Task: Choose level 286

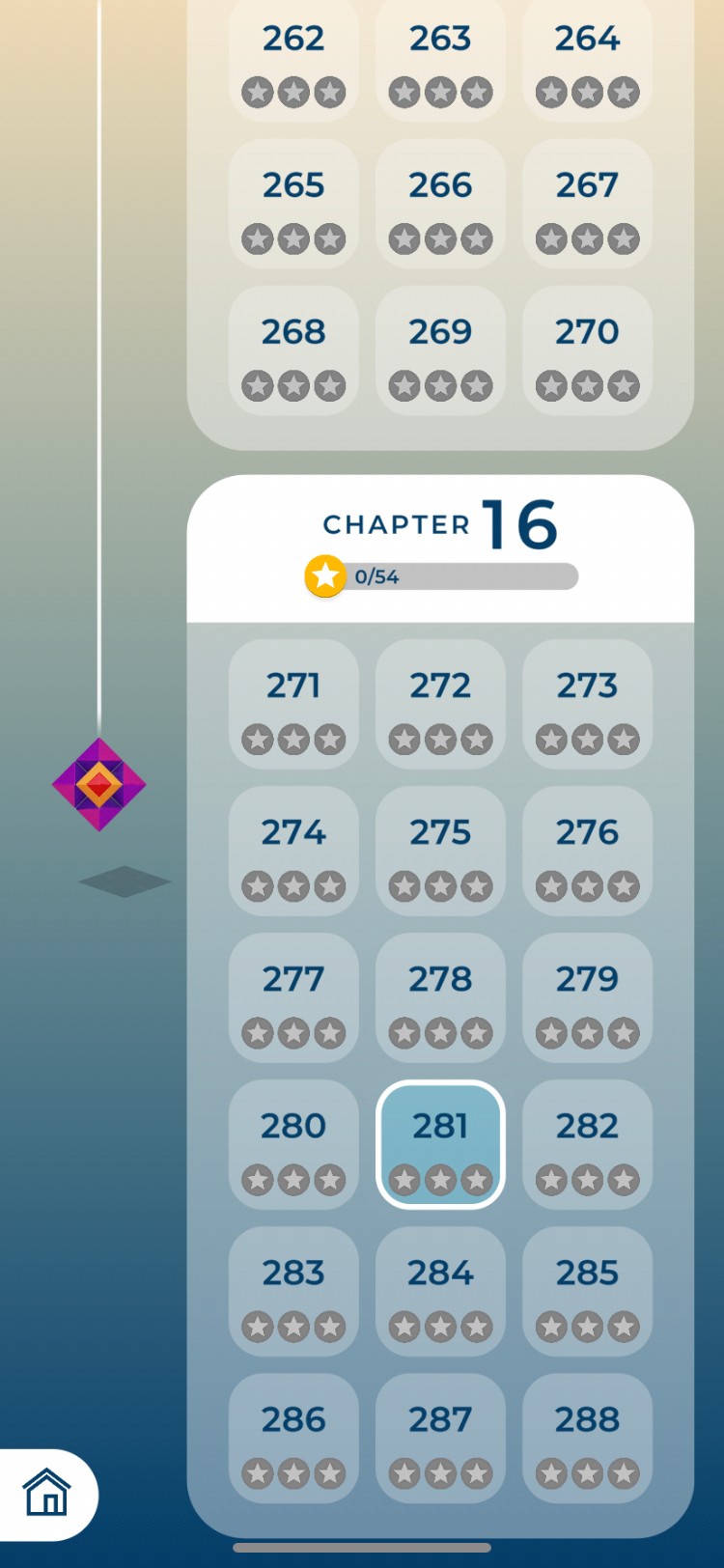Action: click(293, 1438)
